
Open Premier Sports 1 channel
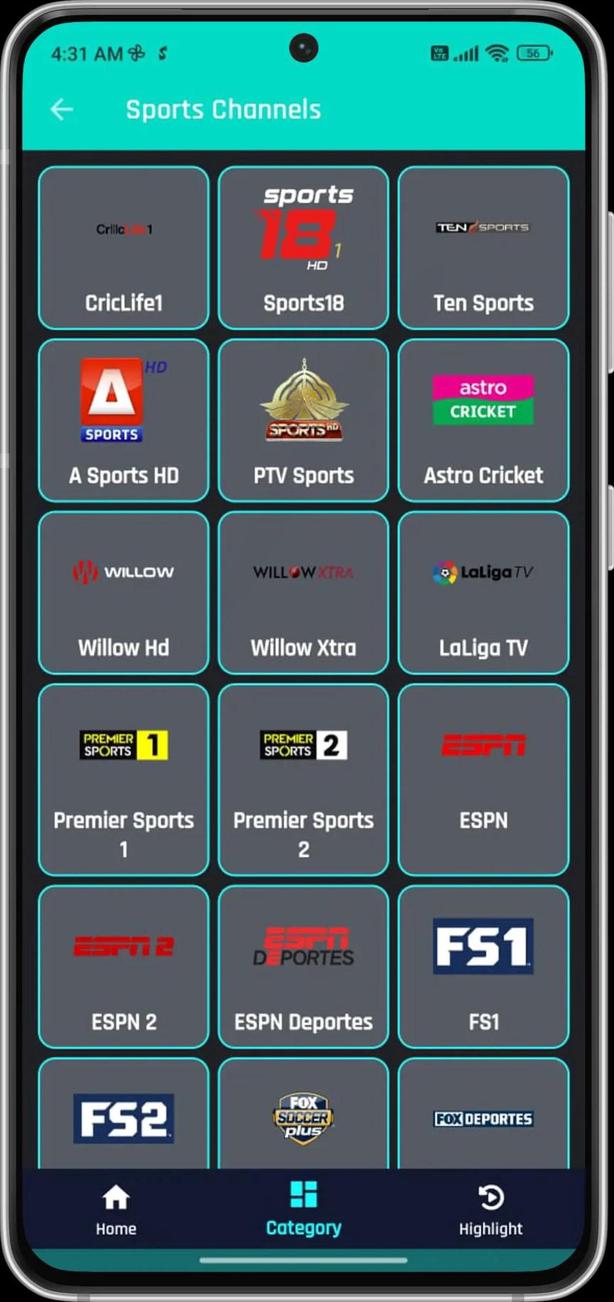(124, 780)
